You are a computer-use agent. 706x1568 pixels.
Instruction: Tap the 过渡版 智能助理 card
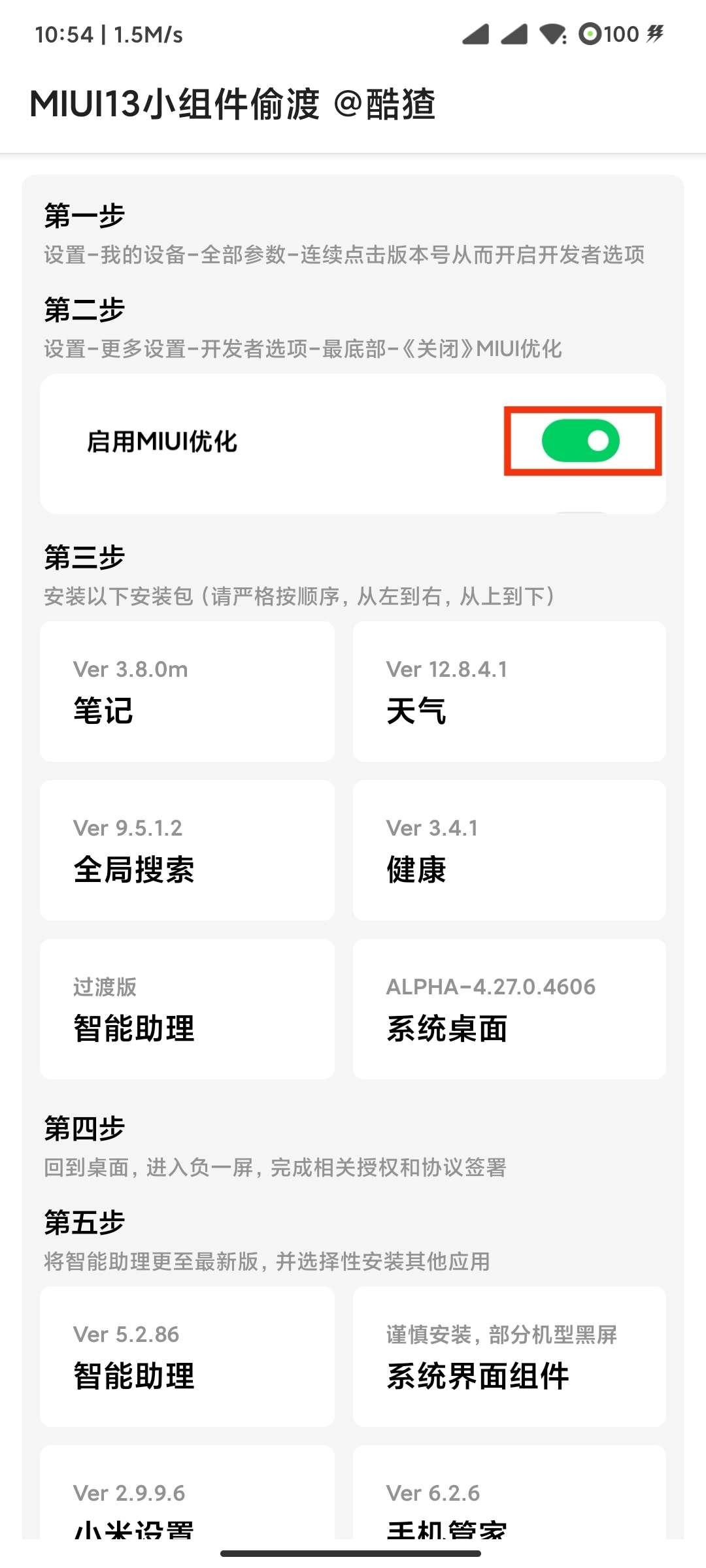(188, 1008)
